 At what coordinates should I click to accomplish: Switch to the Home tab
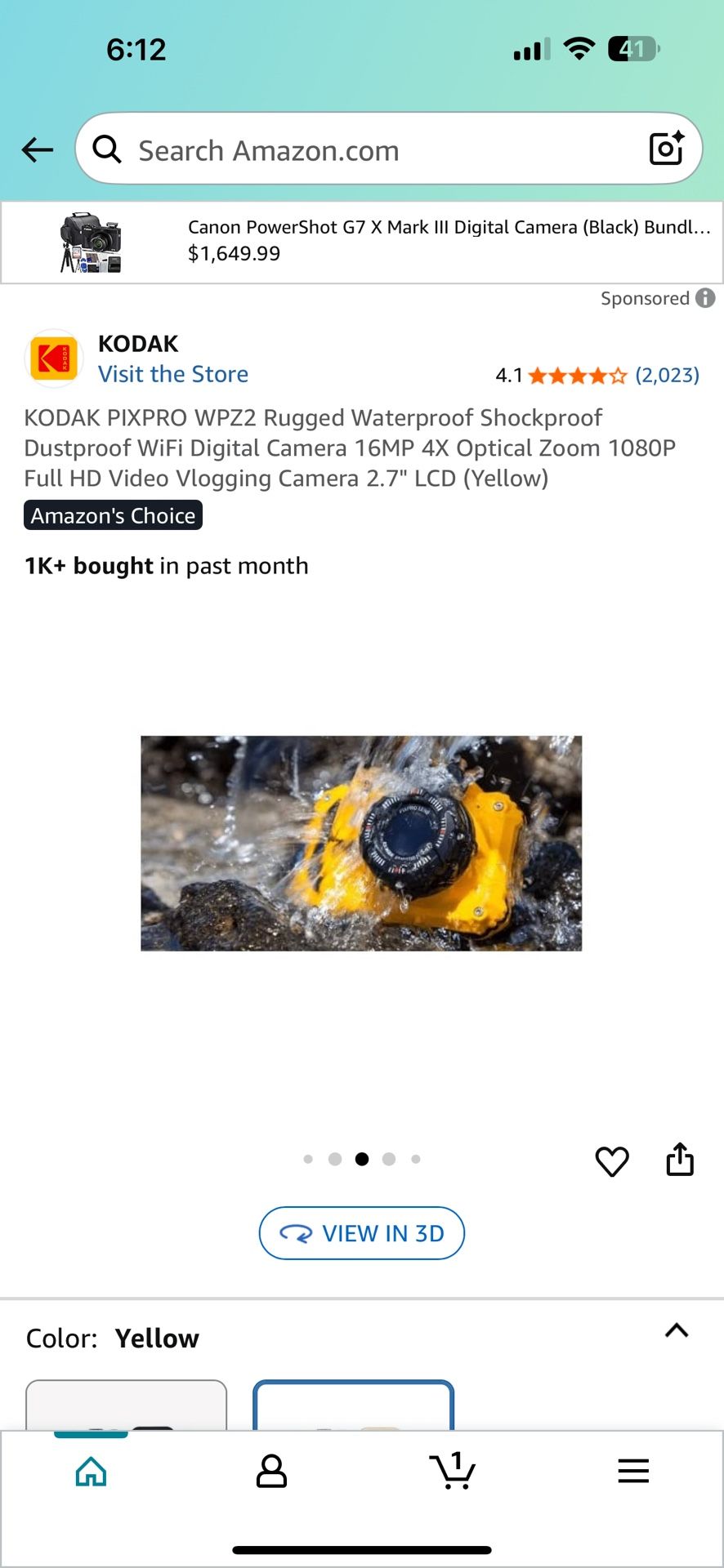tap(90, 1472)
